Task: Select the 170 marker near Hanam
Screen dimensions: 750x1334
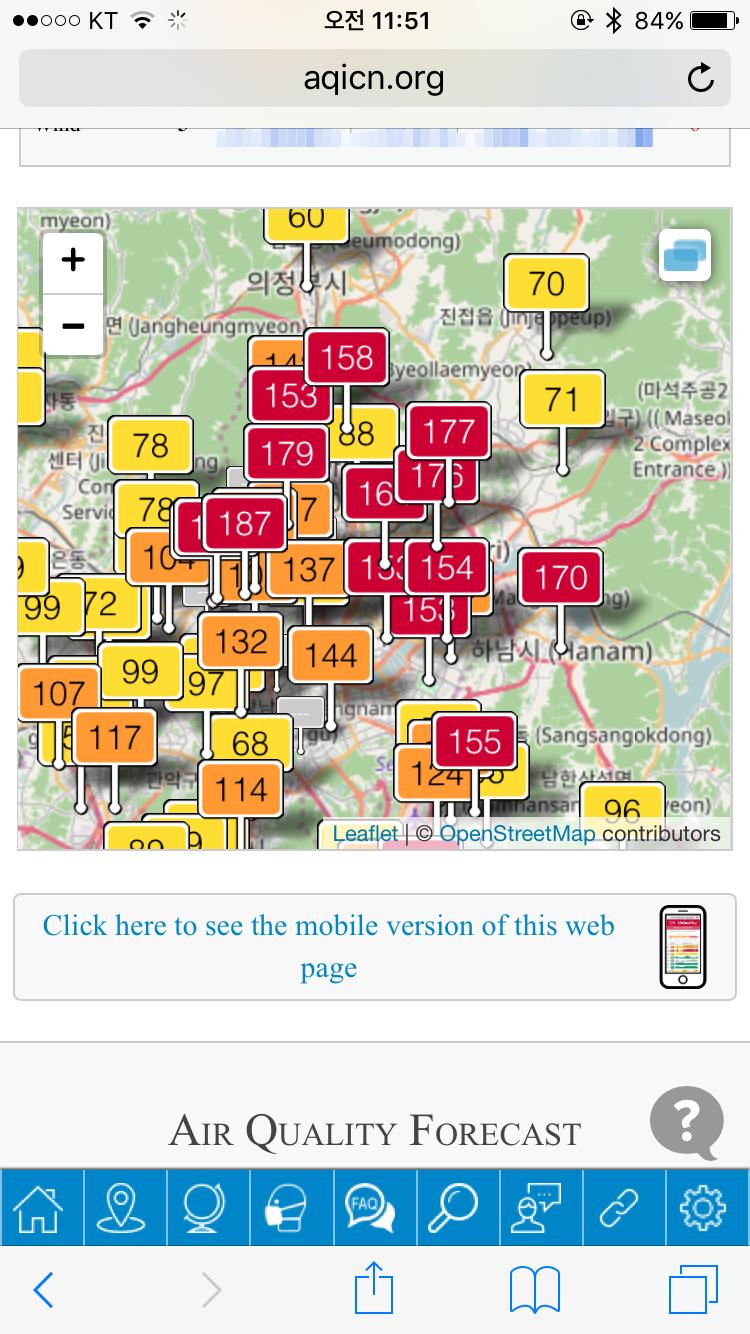Action: (x=560, y=577)
